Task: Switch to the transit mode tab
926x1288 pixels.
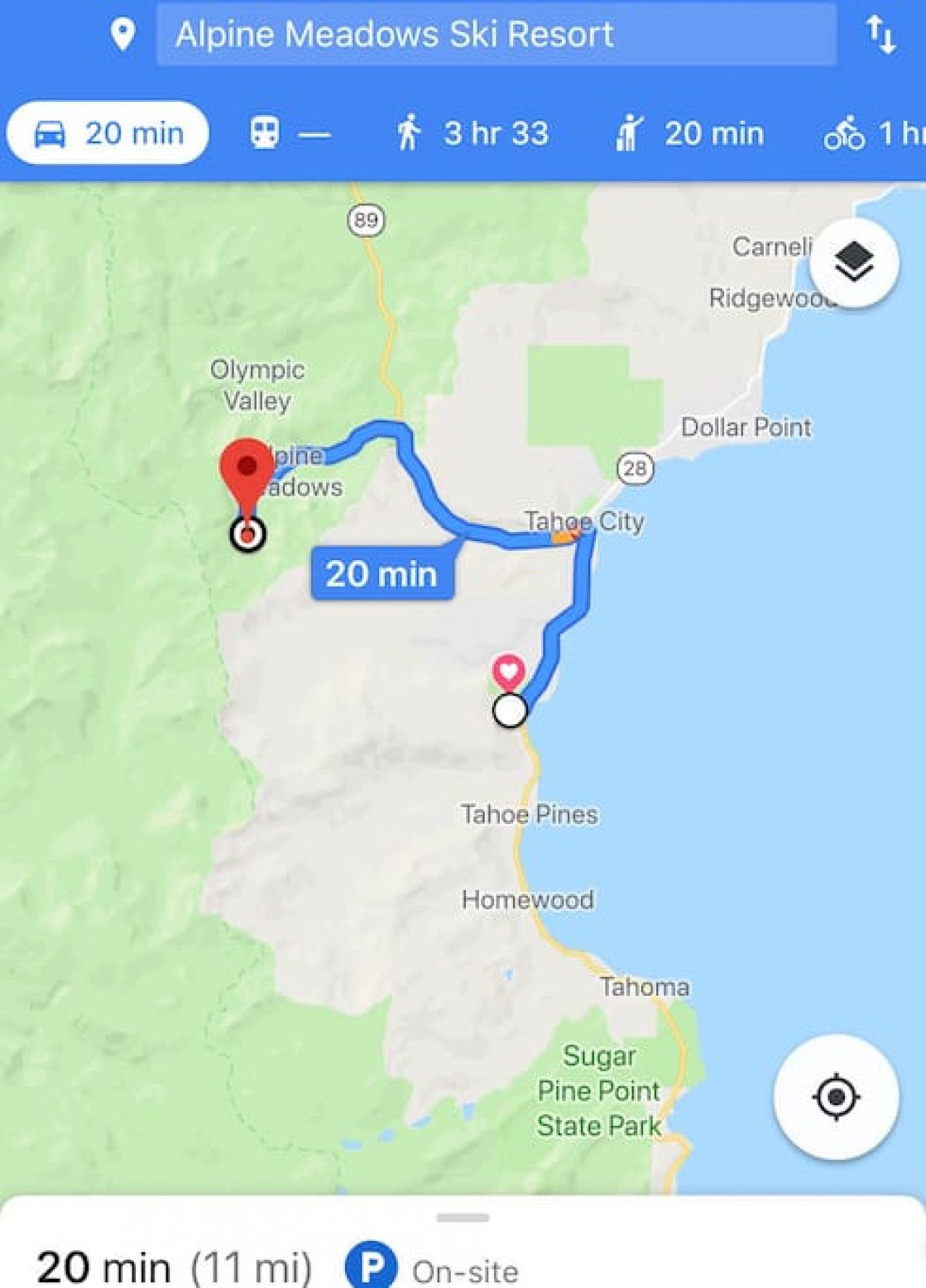Action: (x=289, y=134)
